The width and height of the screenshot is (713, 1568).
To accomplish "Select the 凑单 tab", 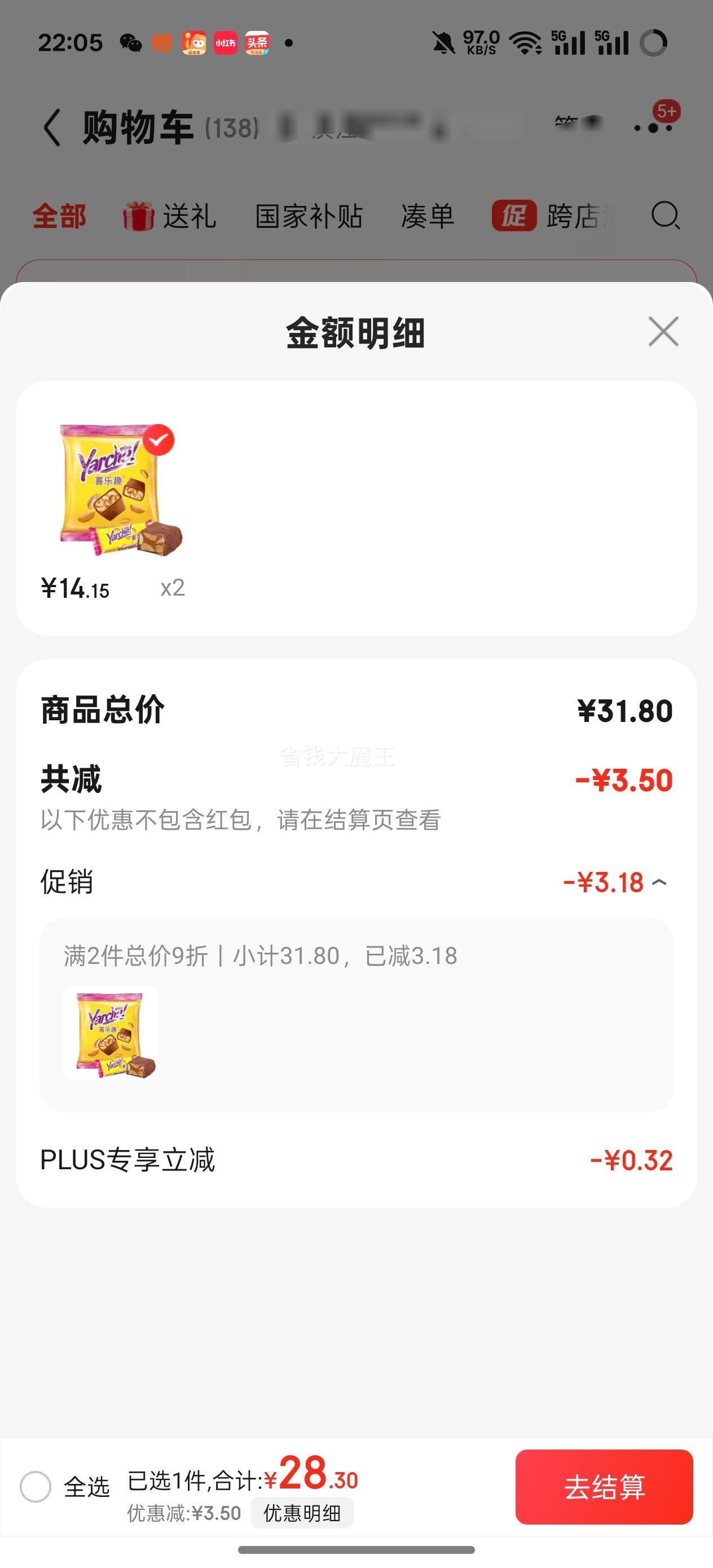I will 428,216.
